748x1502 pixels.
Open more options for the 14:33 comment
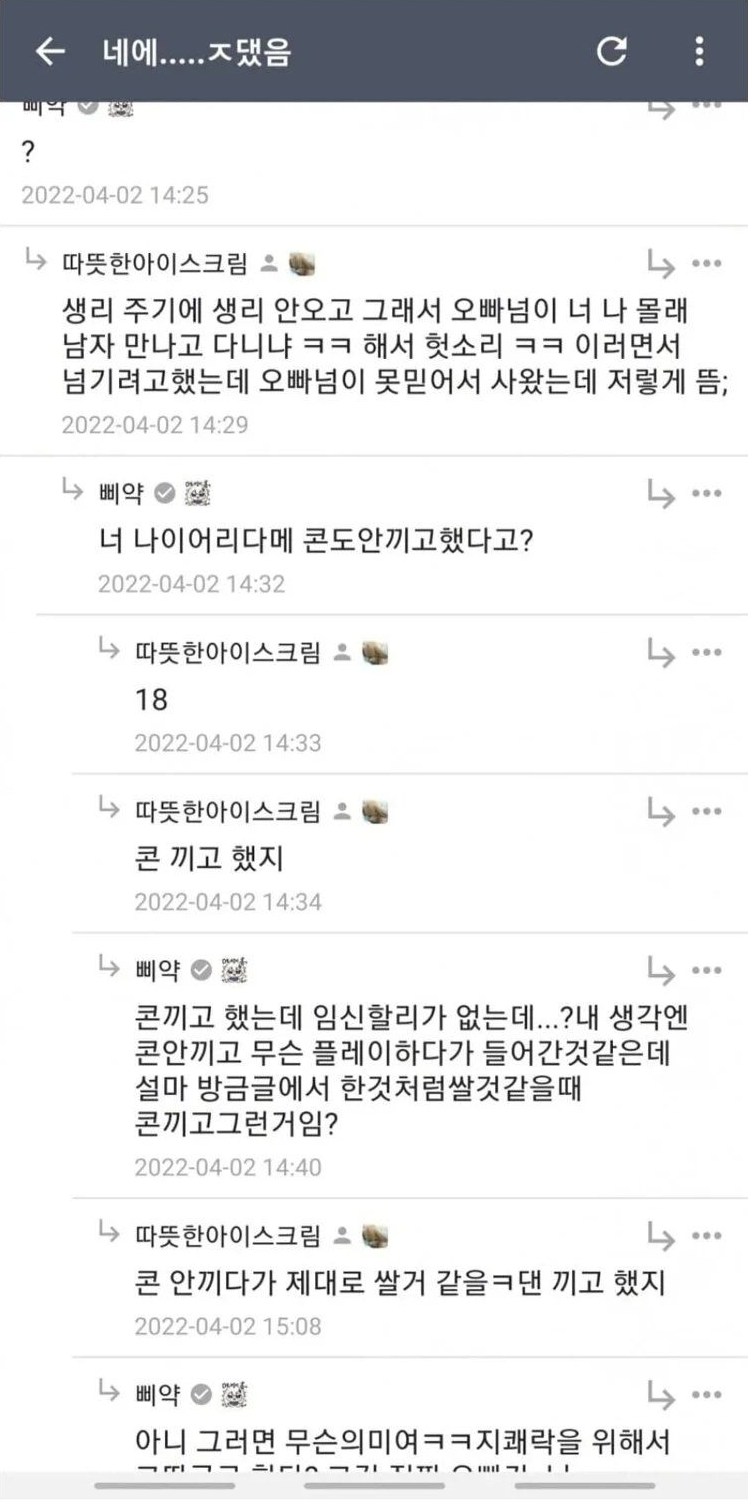point(707,653)
